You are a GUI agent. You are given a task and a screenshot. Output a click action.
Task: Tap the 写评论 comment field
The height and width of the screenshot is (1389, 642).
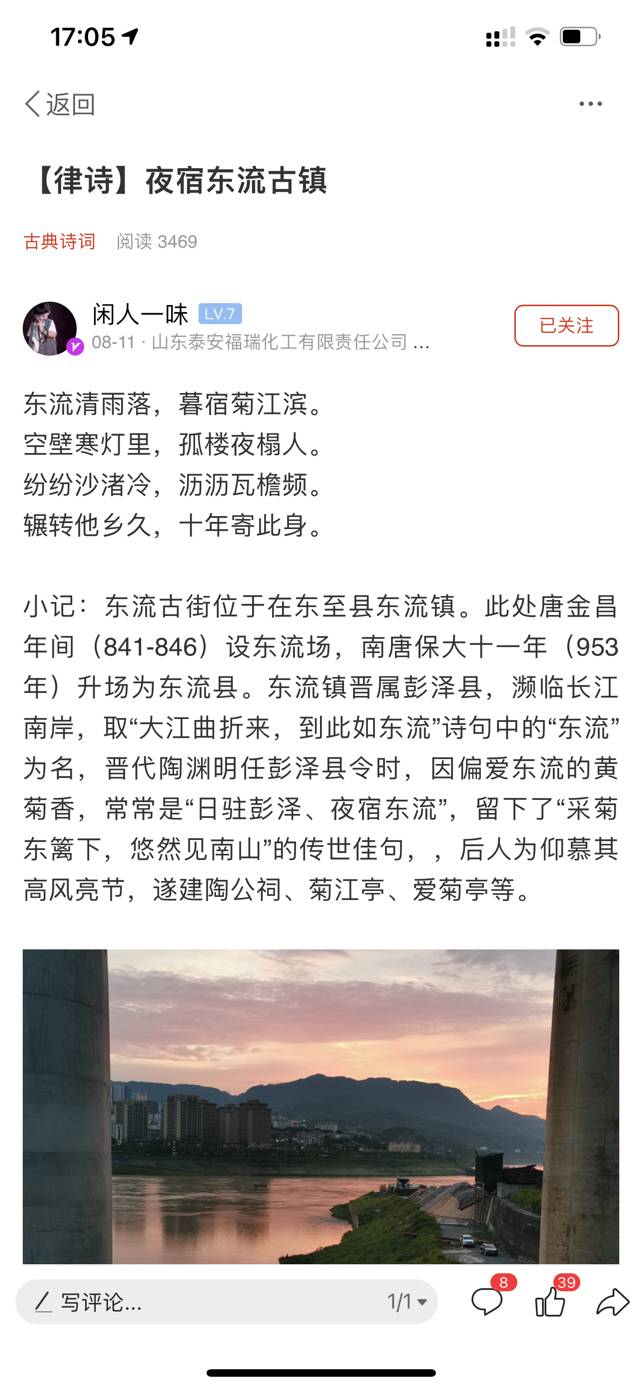[200, 1302]
